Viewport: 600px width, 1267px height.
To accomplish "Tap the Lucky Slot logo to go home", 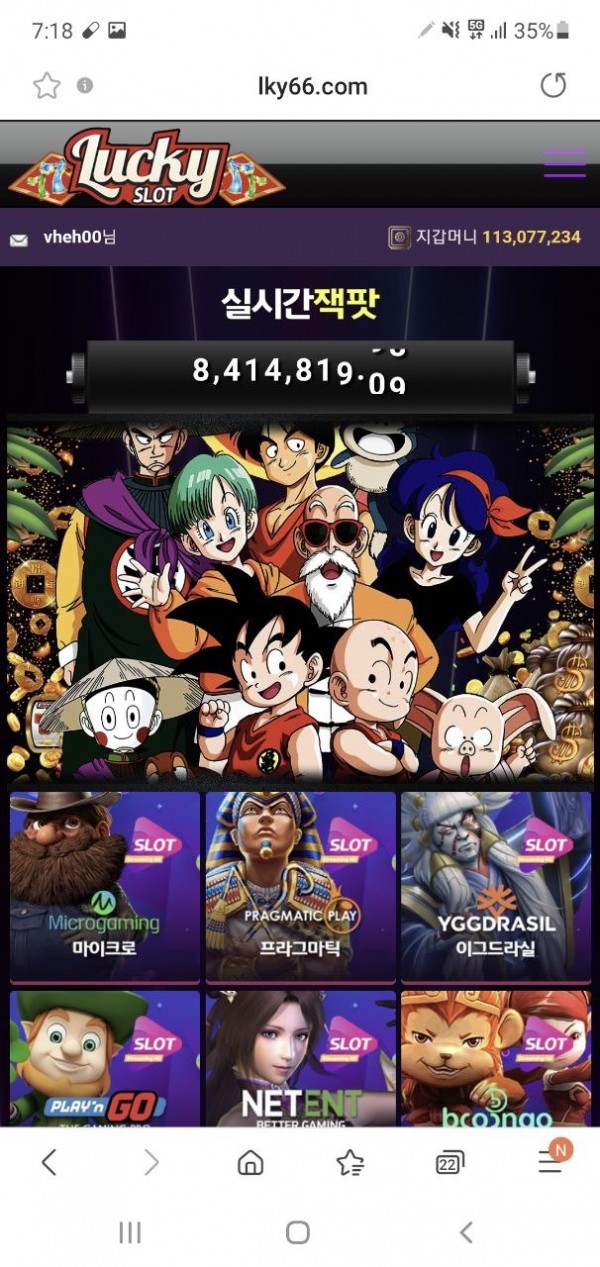I will pyautogui.click(x=147, y=165).
